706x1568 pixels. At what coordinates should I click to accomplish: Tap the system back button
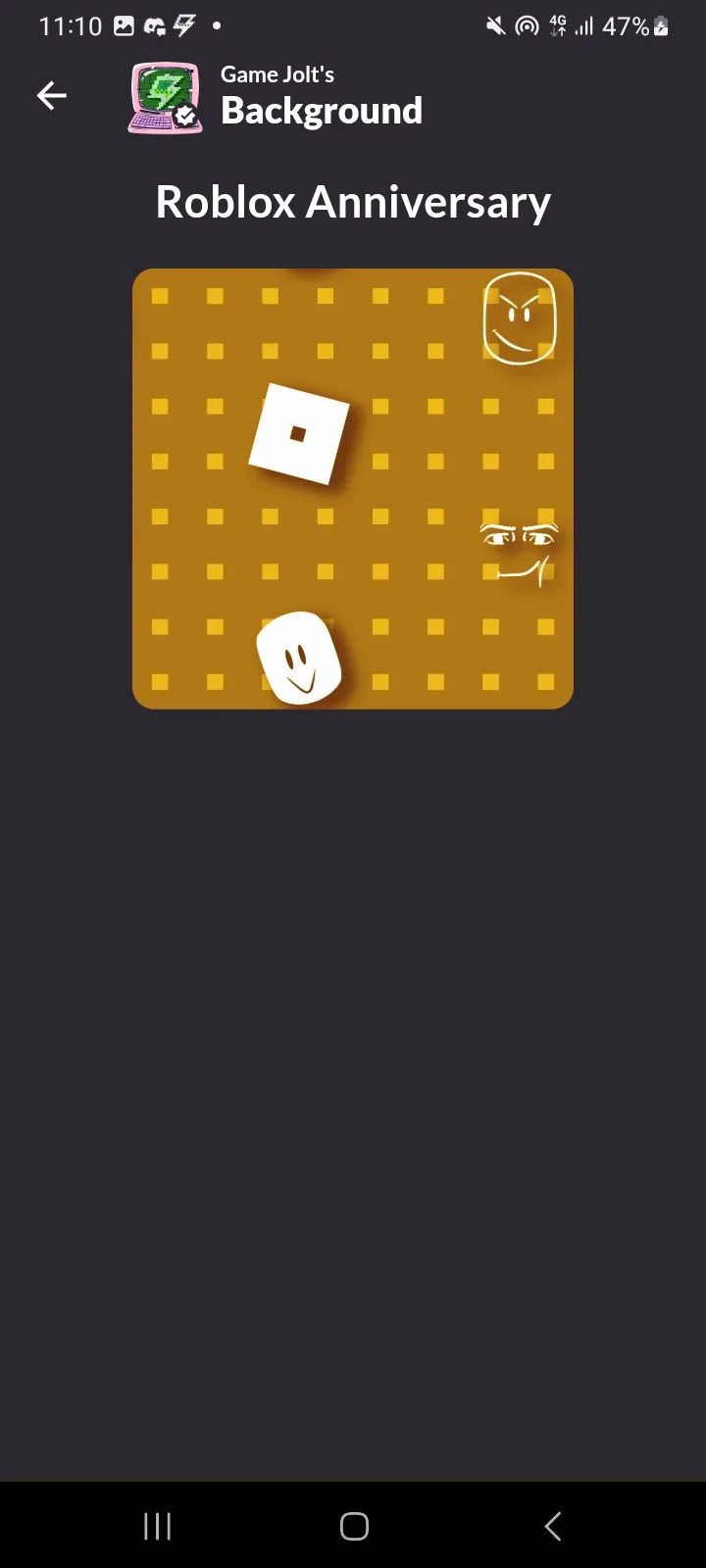(553, 1526)
